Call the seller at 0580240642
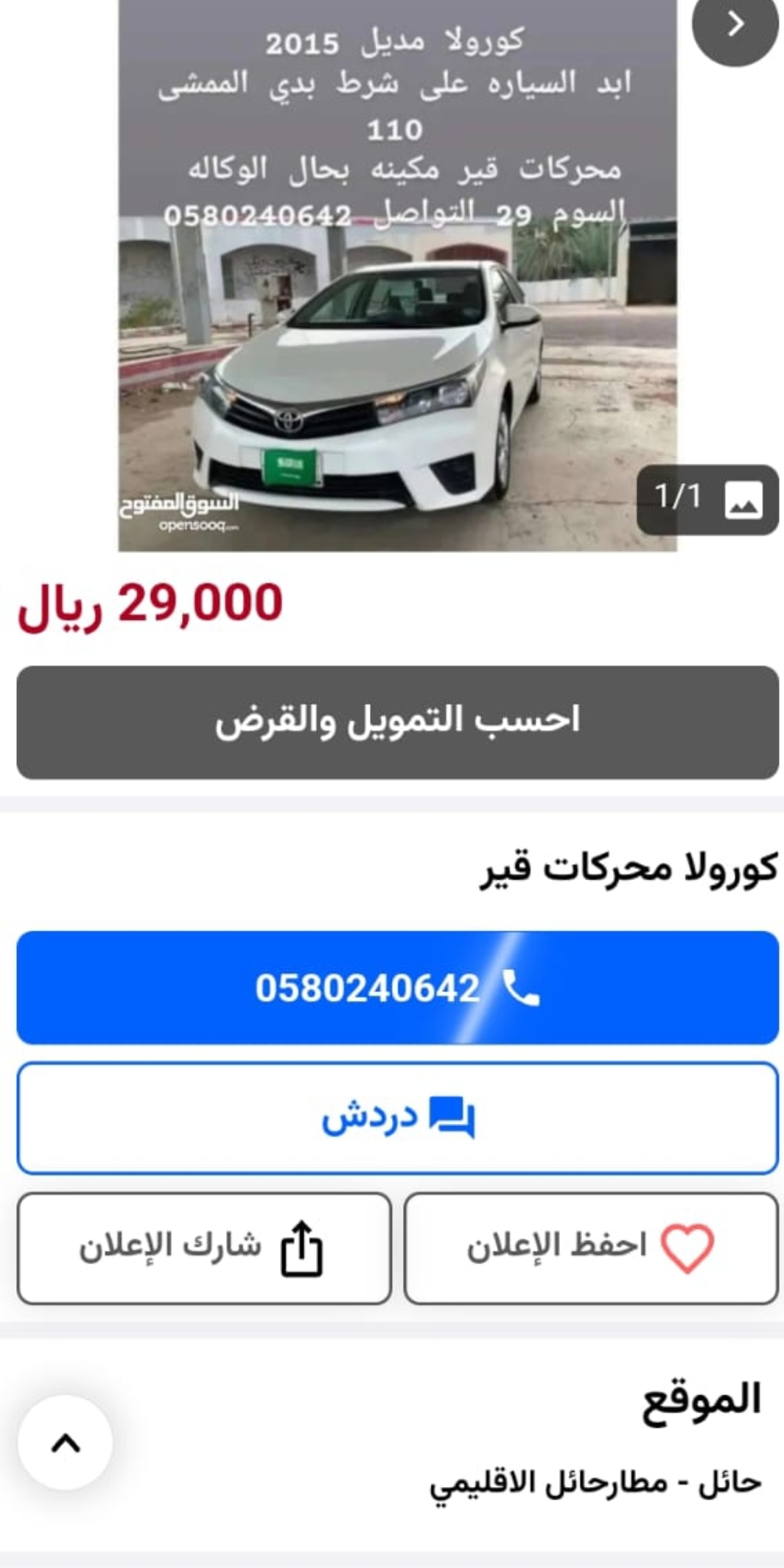 click(x=398, y=988)
